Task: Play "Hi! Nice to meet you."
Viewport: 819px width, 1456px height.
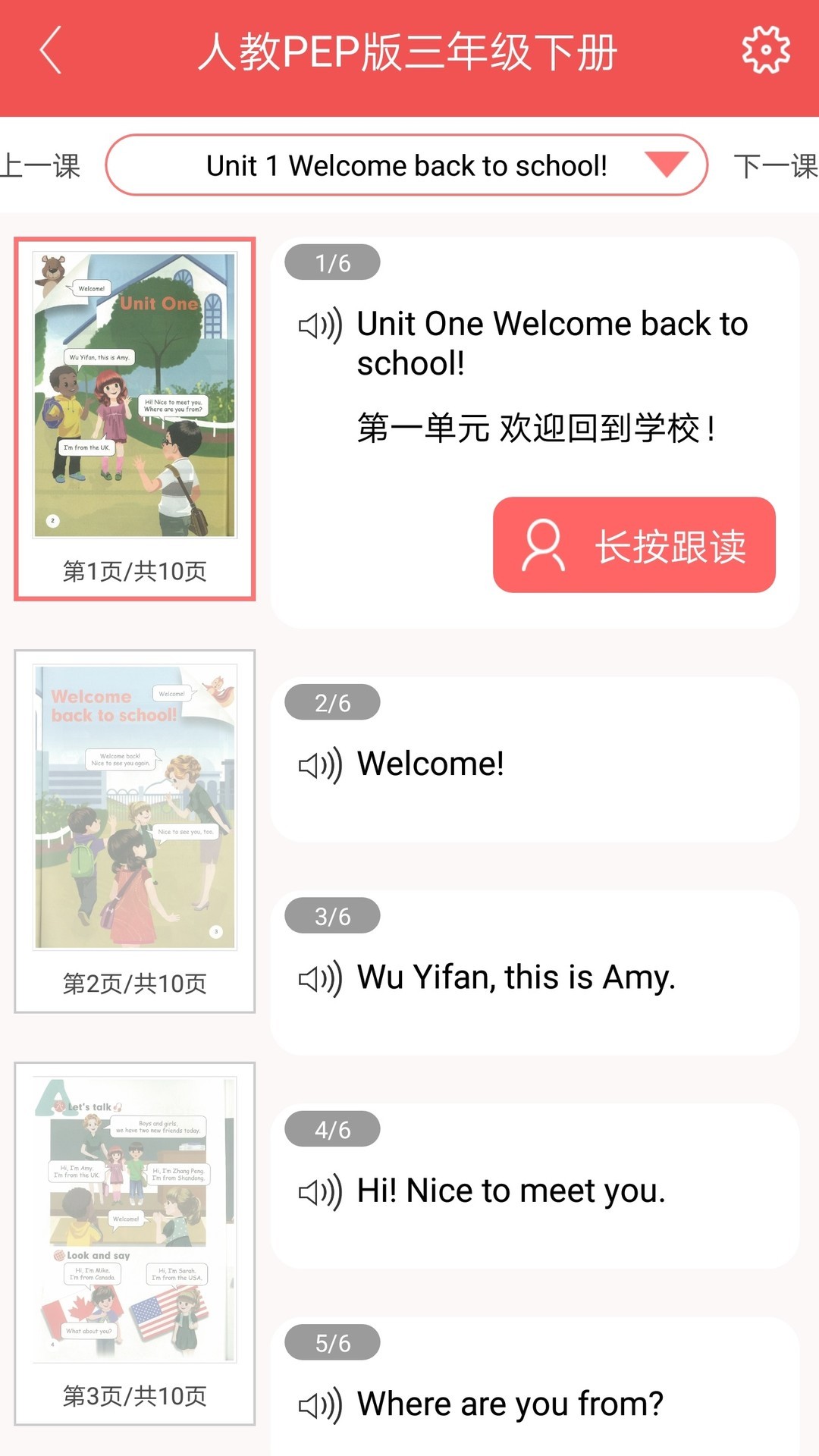Action: tap(320, 1192)
